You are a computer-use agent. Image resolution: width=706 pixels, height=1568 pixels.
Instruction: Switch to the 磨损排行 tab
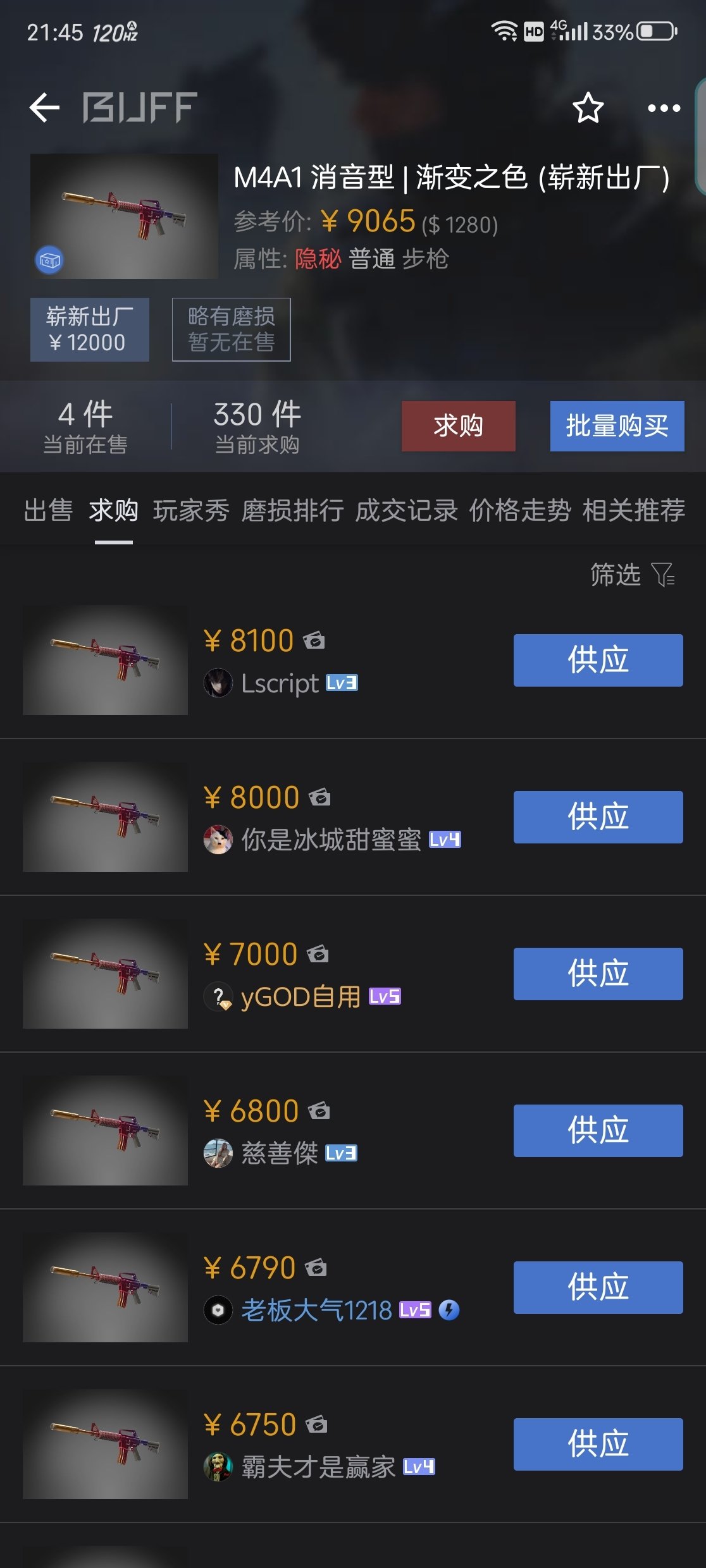tap(292, 510)
